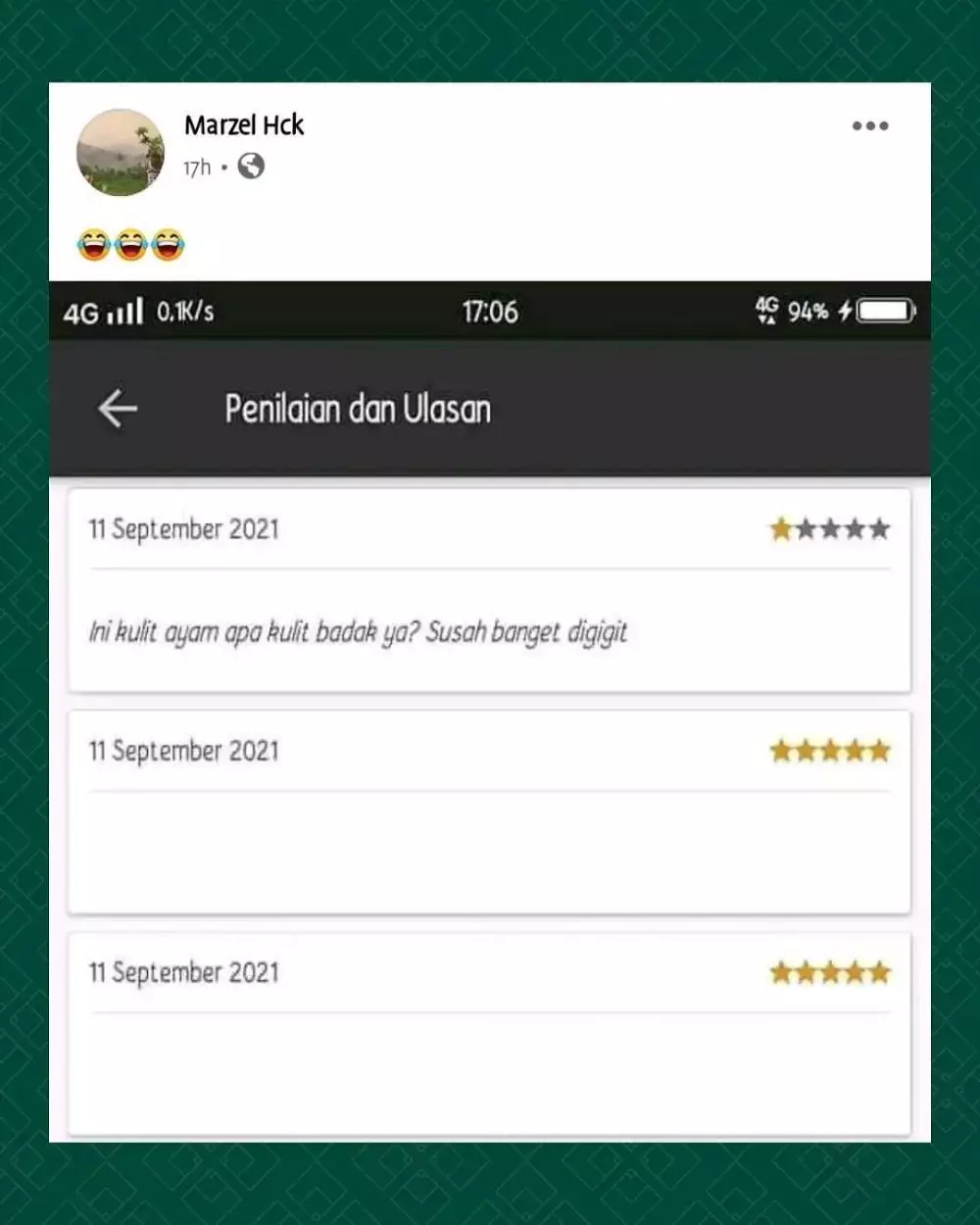Viewport: 980px width, 1225px height.
Task: Click the 4G data transfer arrows icon
Action: click(x=768, y=312)
